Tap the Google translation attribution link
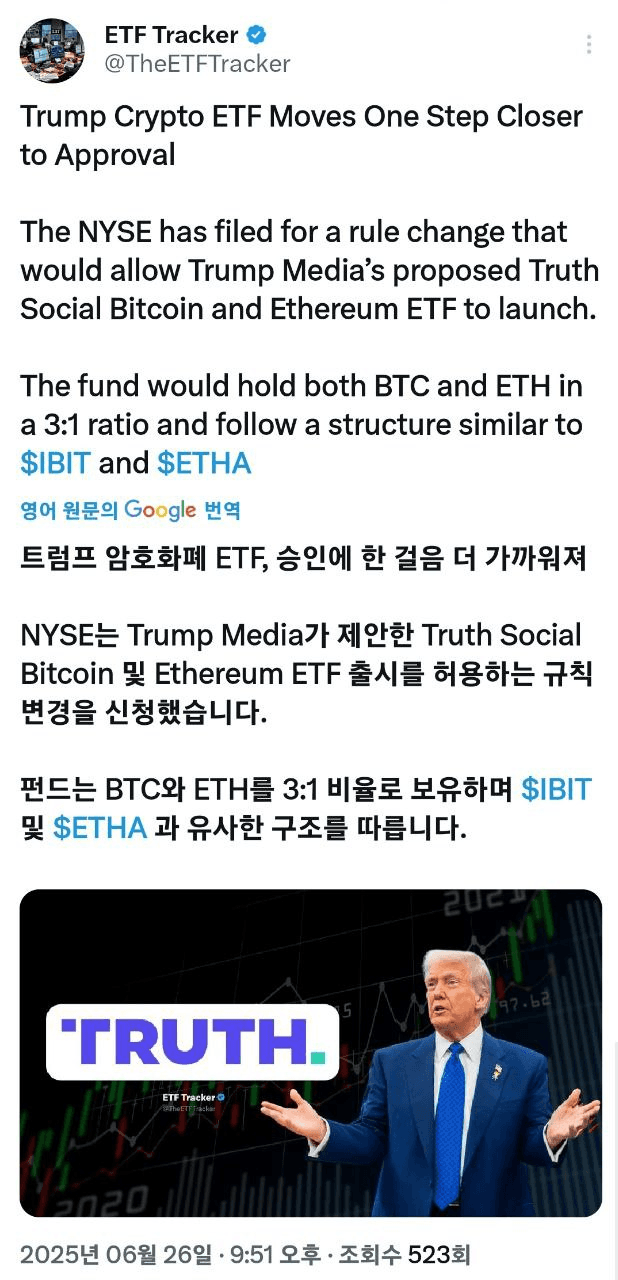 tap(131, 510)
